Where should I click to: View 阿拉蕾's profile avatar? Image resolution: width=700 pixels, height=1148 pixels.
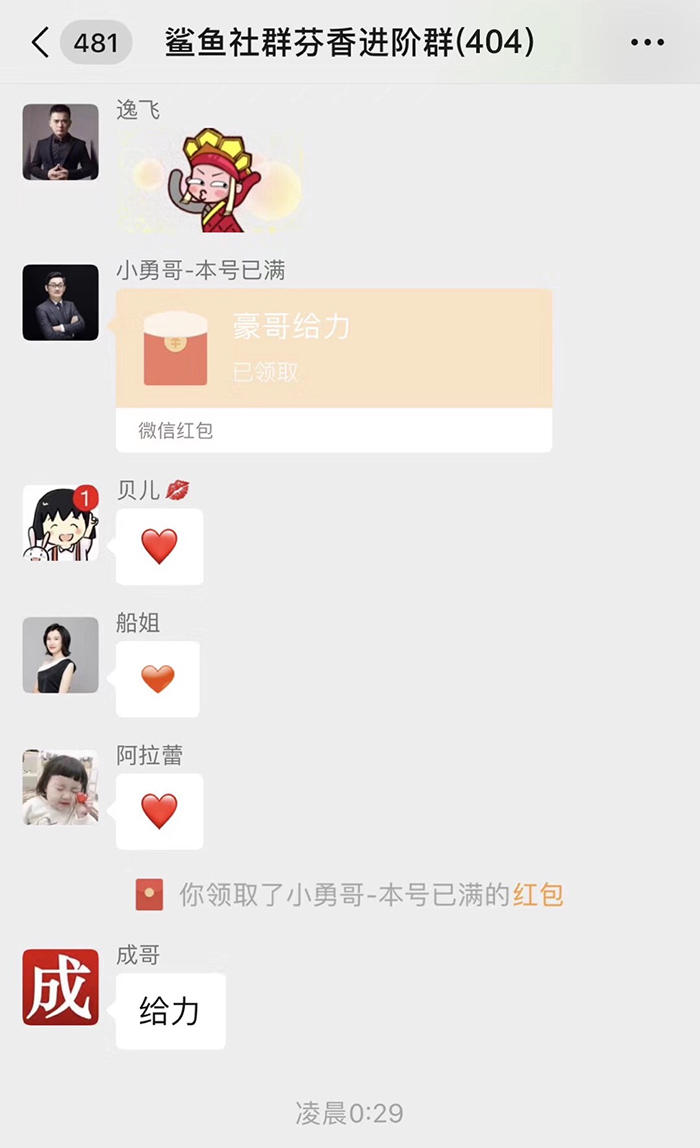tap(61, 788)
